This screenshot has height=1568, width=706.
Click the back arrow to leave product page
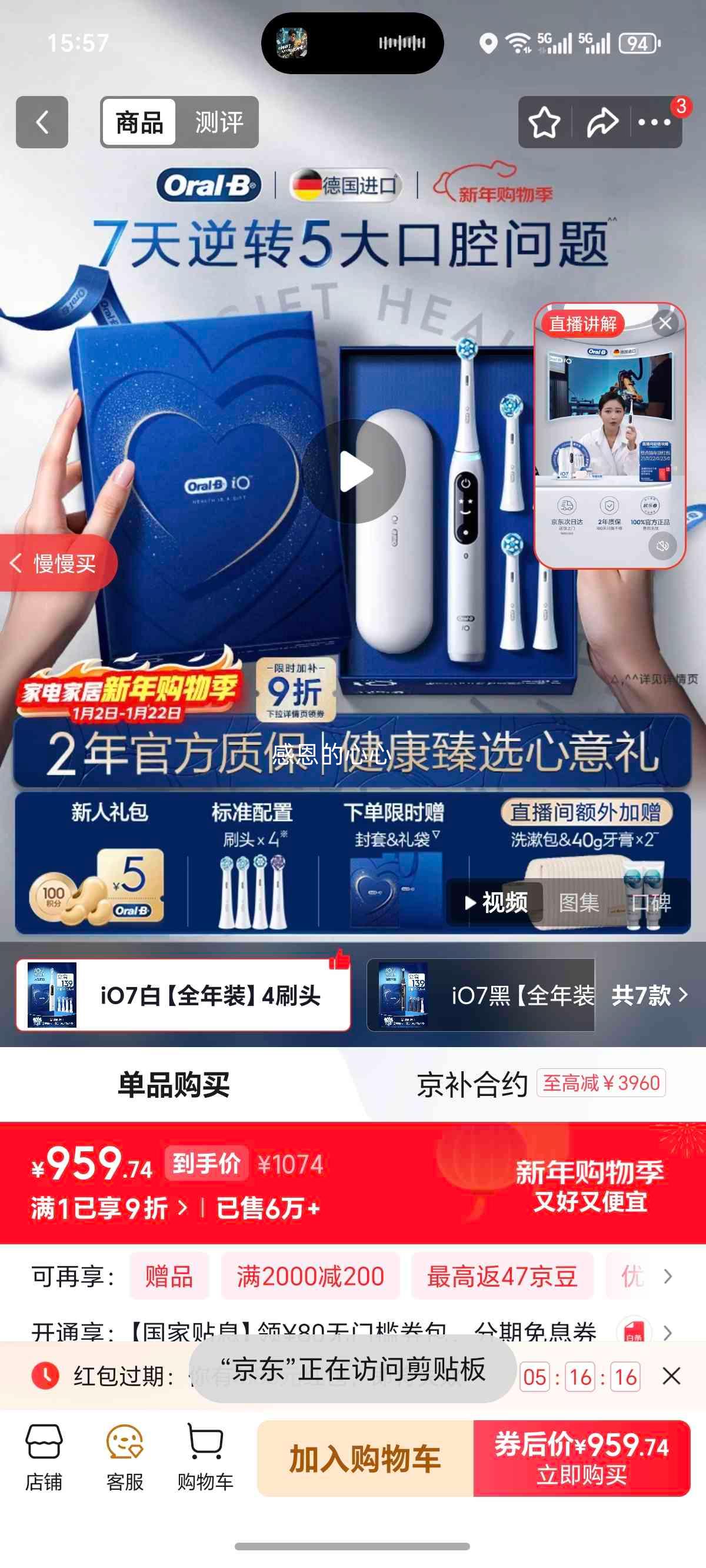coord(41,121)
